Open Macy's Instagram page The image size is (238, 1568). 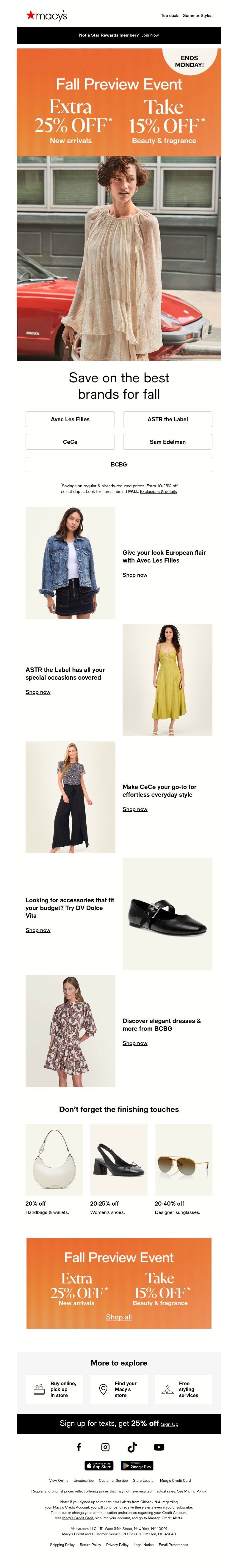click(x=105, y=1448)
